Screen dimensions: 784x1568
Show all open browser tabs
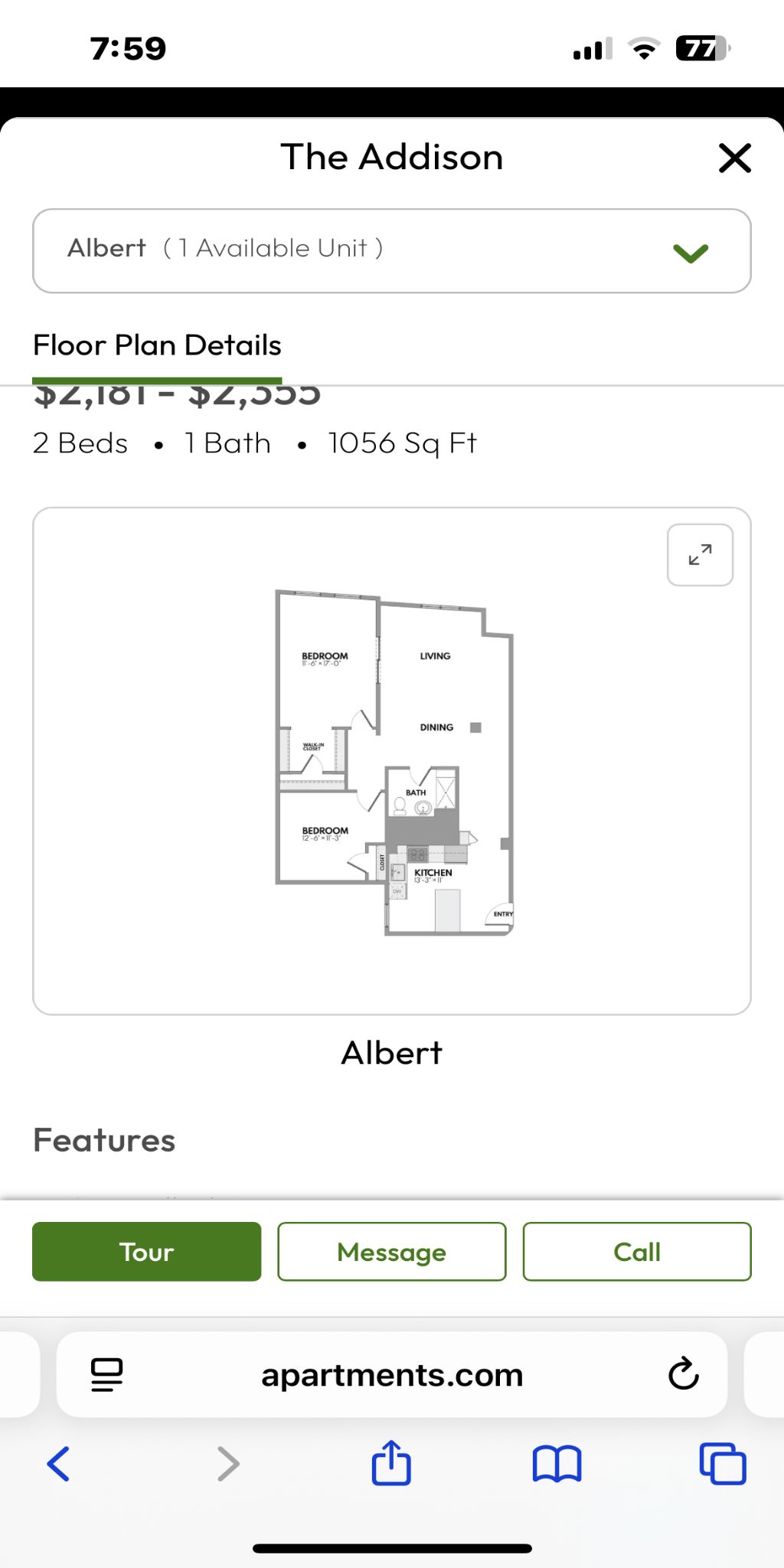722,1464
